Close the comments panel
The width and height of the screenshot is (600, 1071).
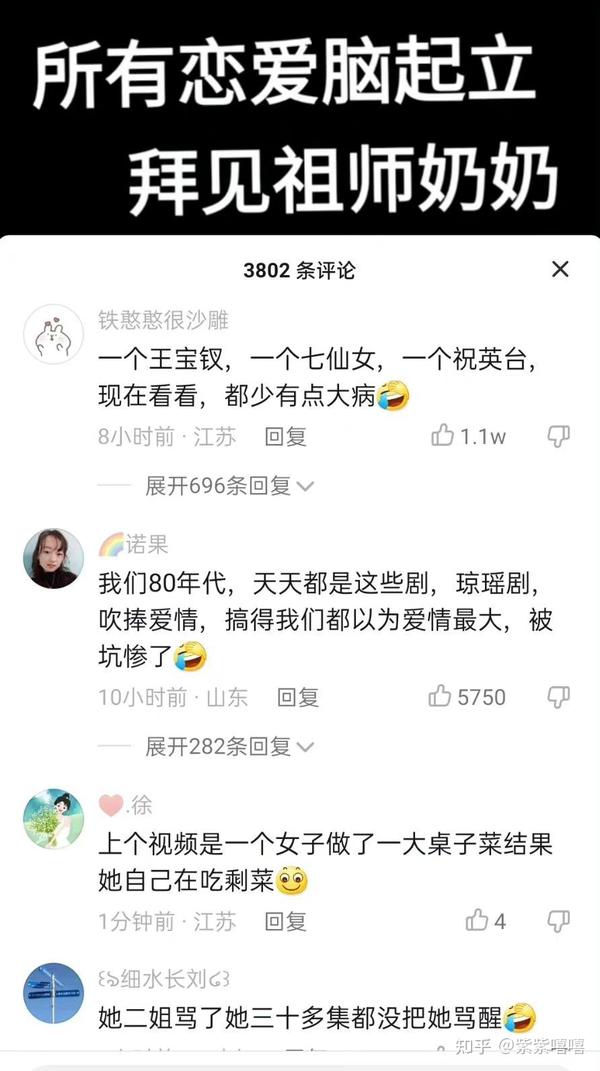click(560, 269)
